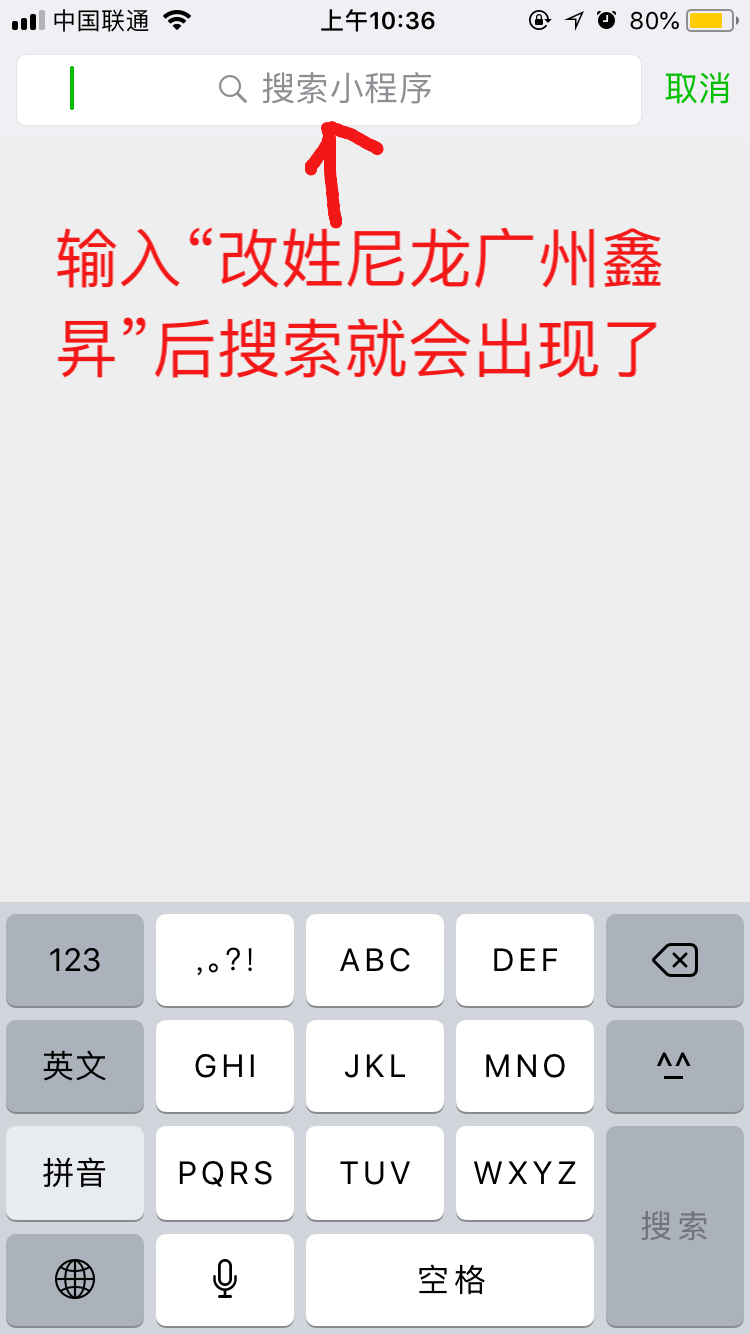750x1334 pixels.
Task: Tap the 搜索 key on the keyboard
Action: point(675,1225)
